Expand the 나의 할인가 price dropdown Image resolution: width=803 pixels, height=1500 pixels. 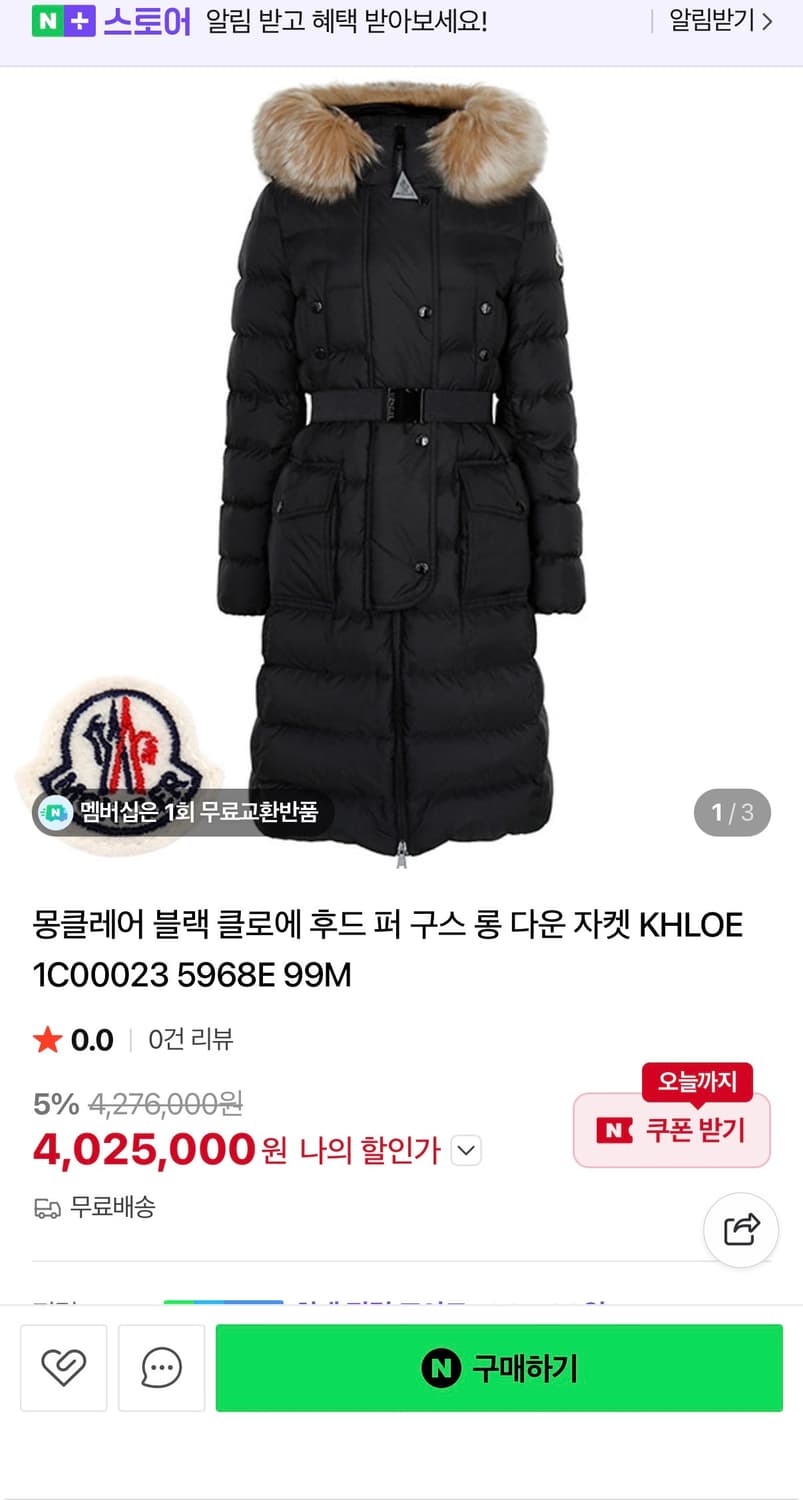tap(464, 1151)
